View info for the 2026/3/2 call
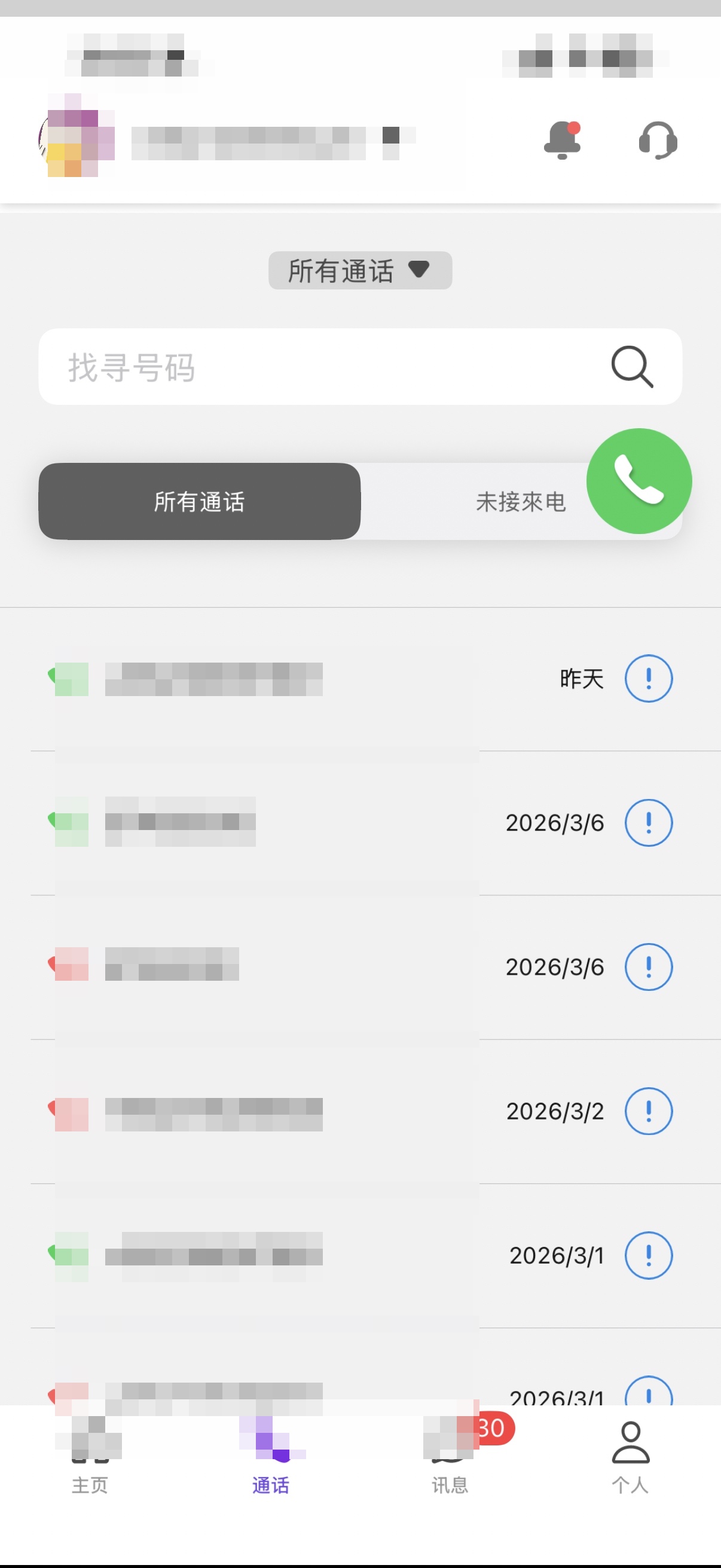This screenshot has height=1568, width=721. (x=649, y=1112)
